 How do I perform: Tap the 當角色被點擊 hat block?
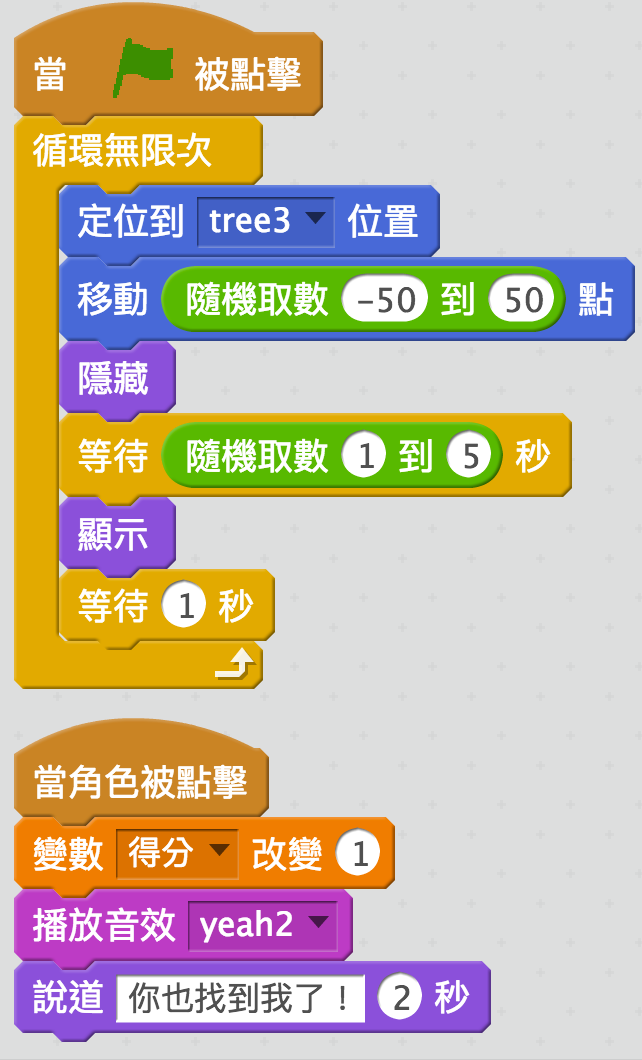point(140,782)
